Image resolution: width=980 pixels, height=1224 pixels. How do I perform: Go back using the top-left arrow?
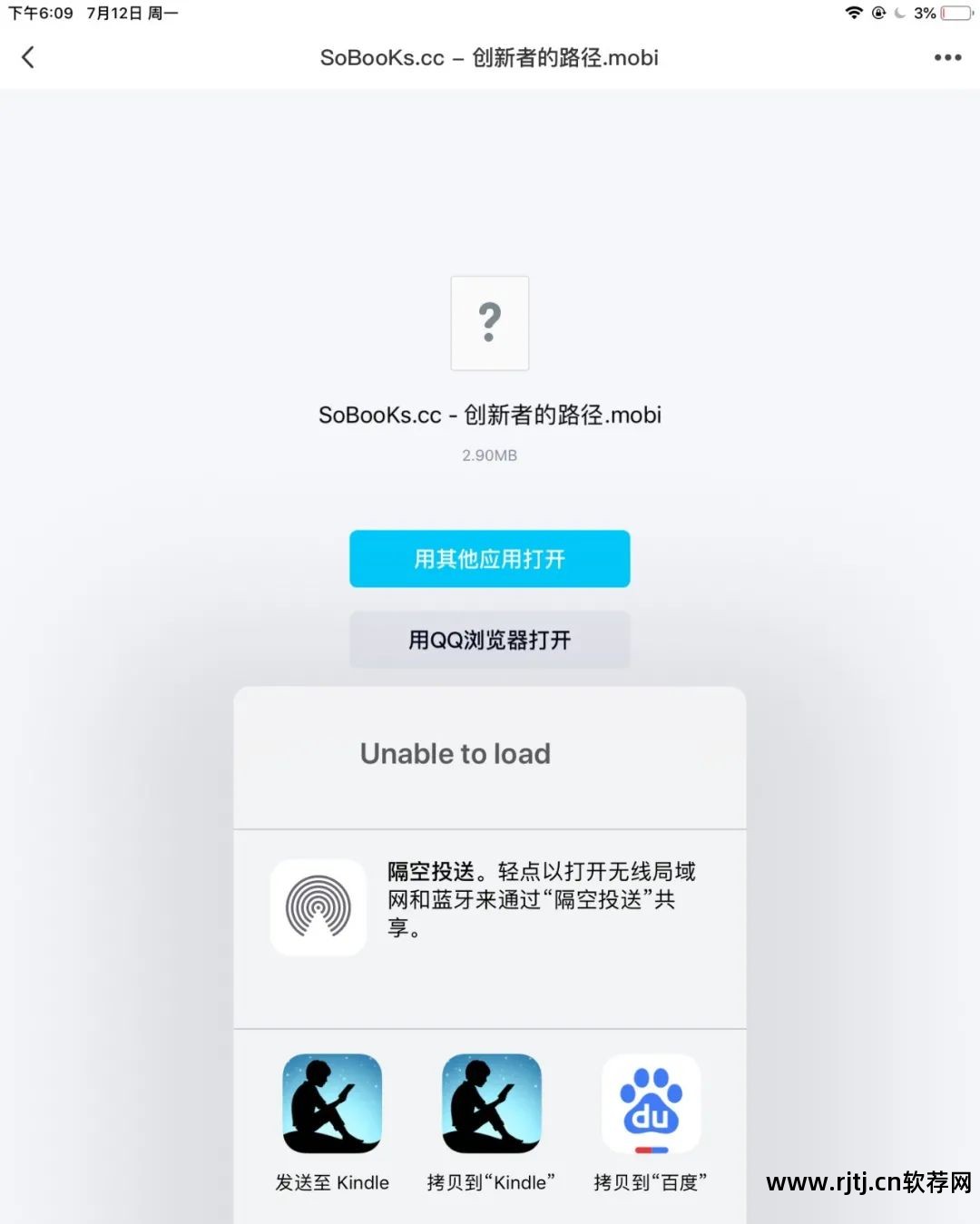pos(28,57)
